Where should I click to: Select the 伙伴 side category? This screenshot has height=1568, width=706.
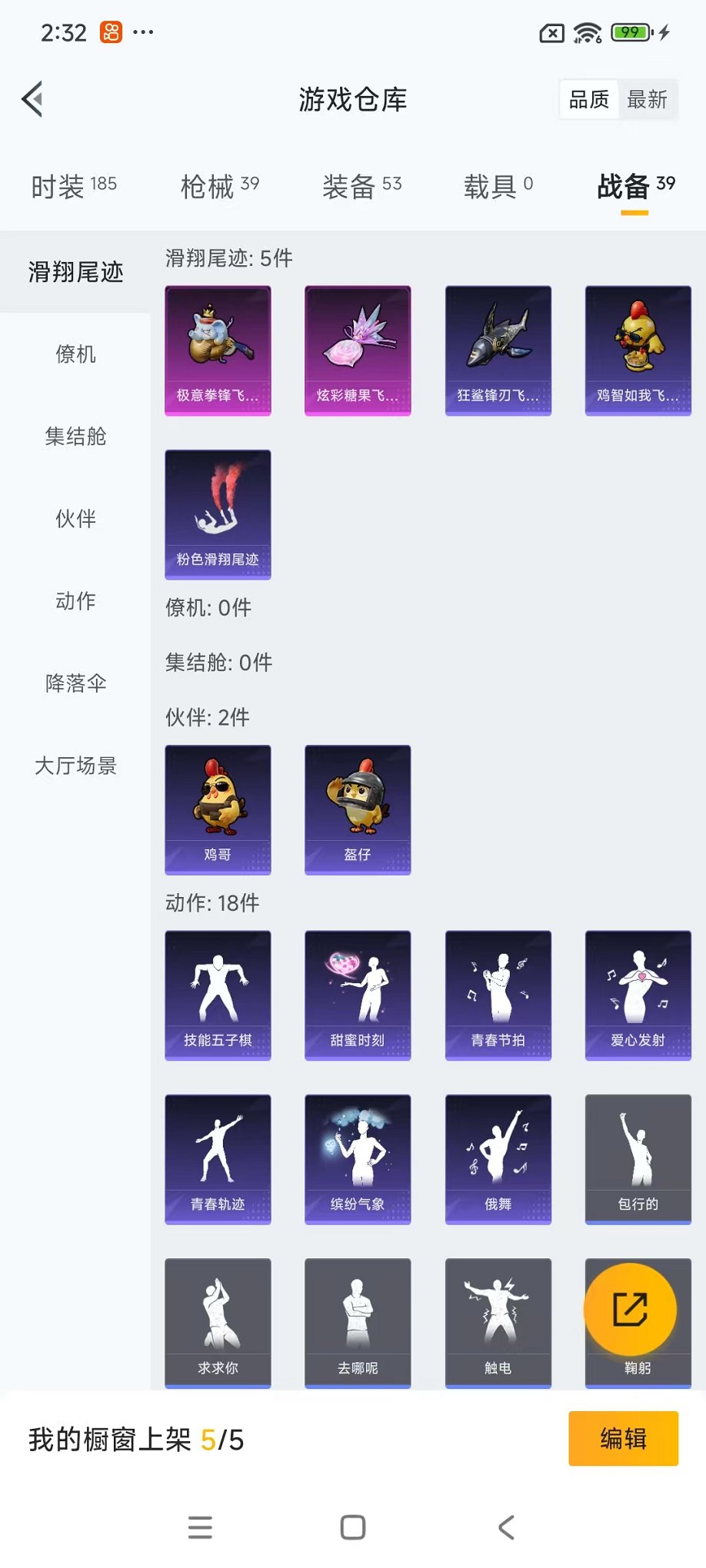pos(75,519)
